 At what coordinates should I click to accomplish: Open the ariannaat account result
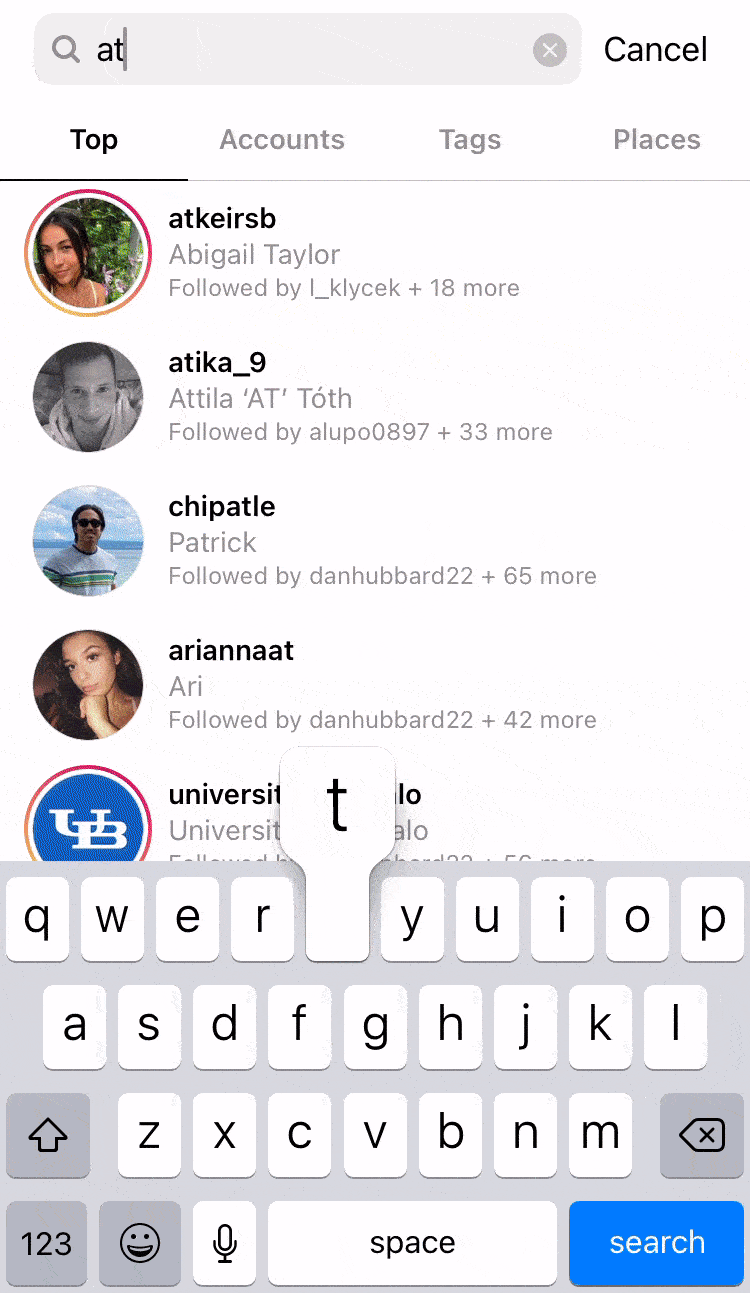[300, 685]
